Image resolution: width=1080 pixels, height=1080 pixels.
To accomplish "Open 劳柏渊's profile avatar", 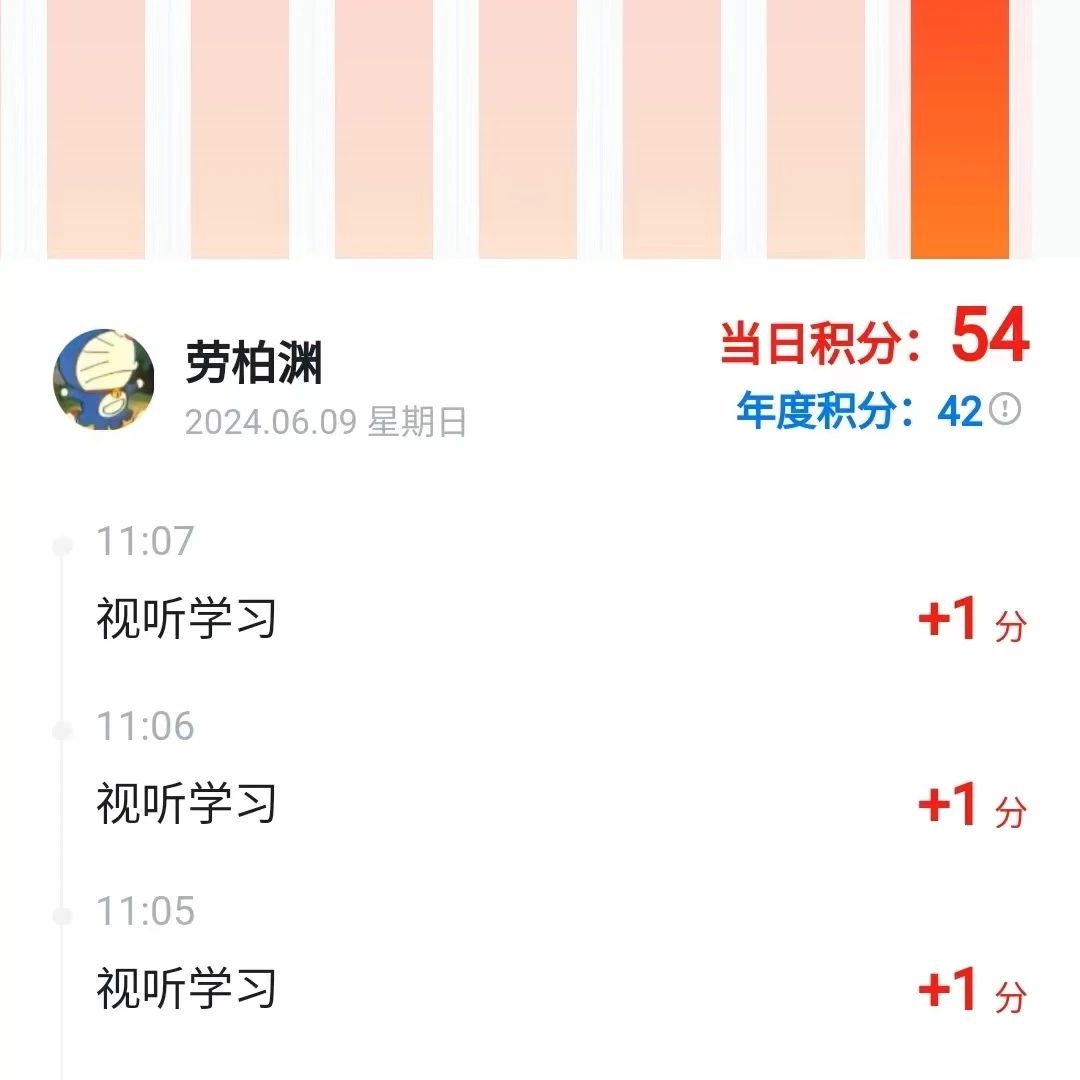I will [104, 380].
